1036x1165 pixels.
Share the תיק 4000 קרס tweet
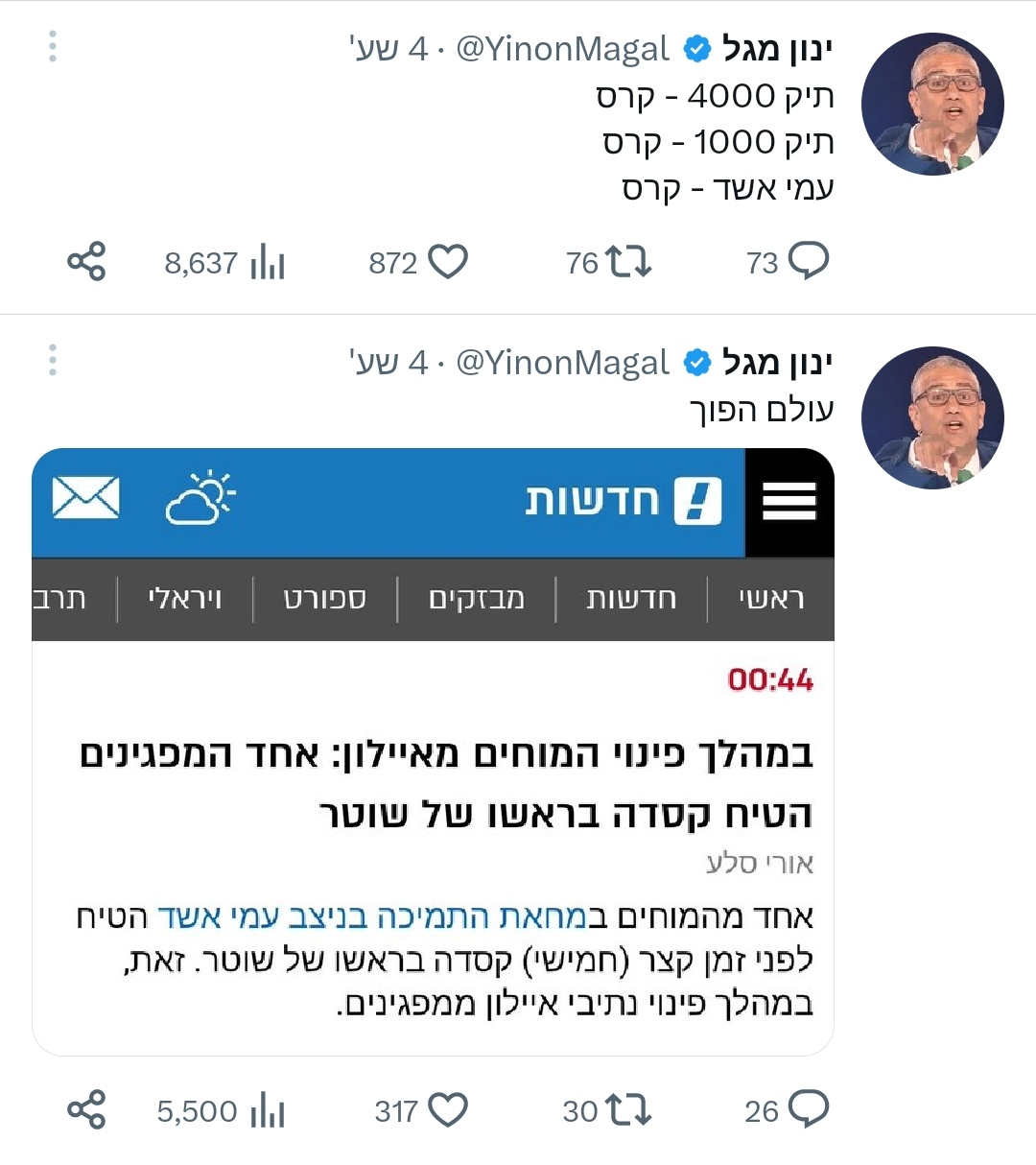(x=86, y=262)
